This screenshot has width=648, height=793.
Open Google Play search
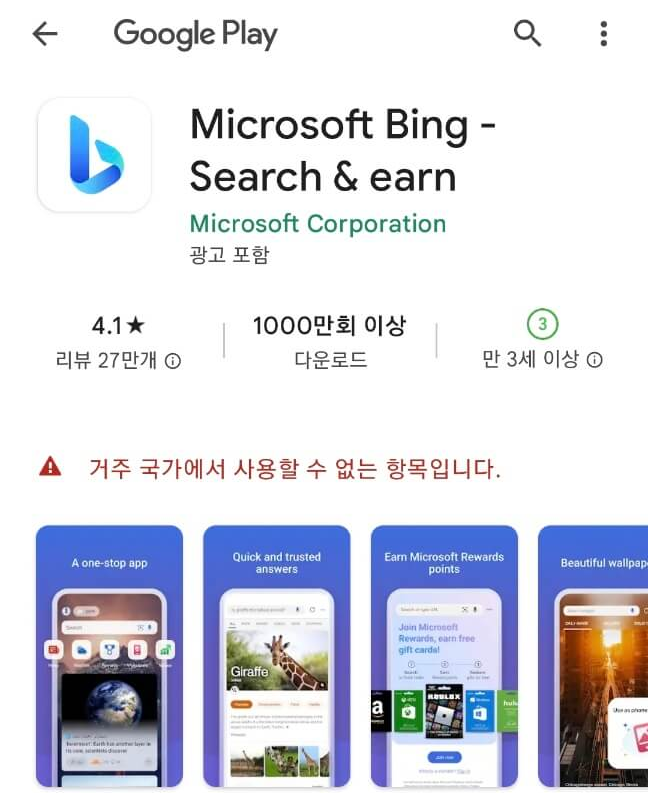click(x=527, y=34)
